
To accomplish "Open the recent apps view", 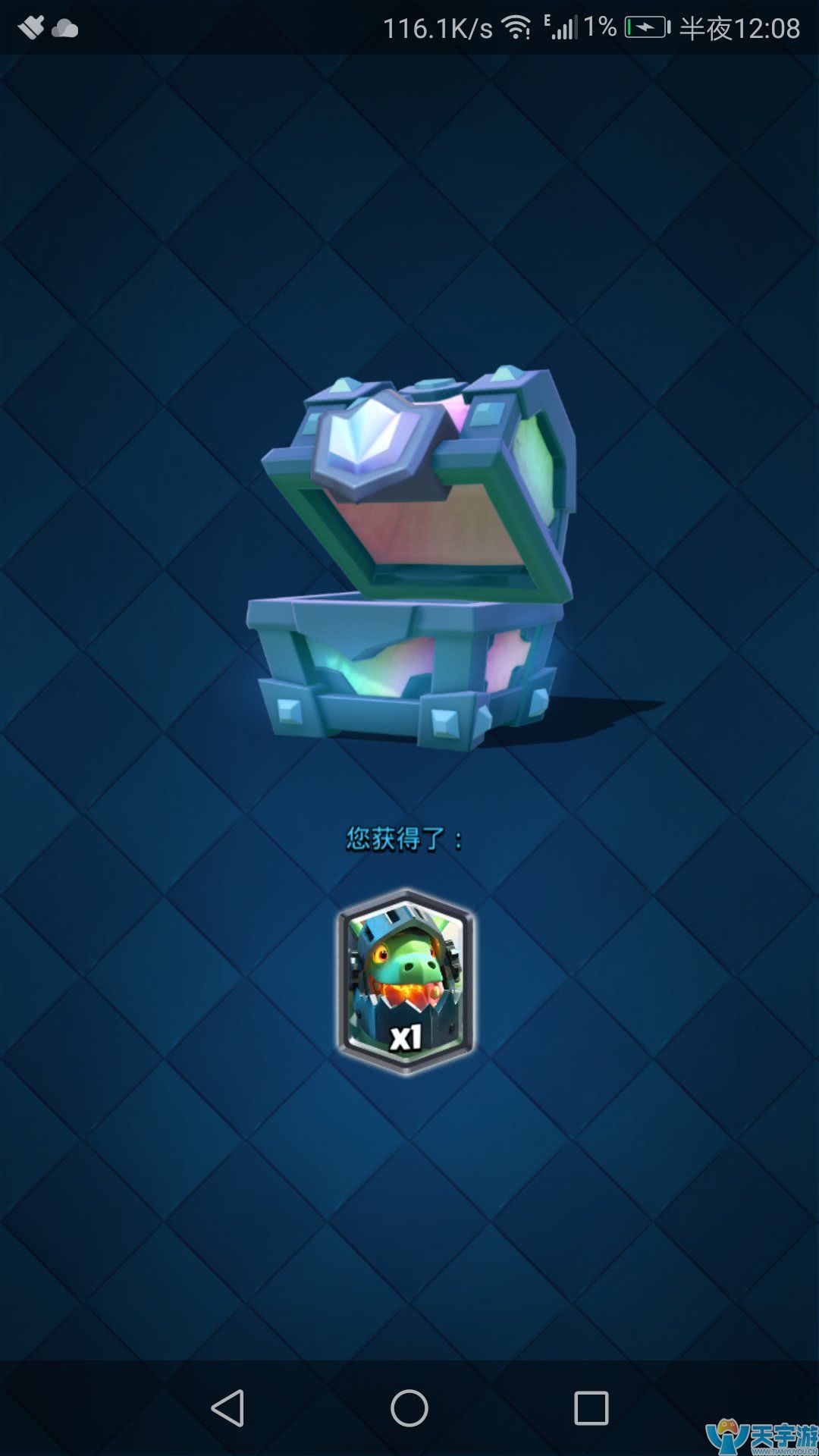I will [x=591, y=1408].
